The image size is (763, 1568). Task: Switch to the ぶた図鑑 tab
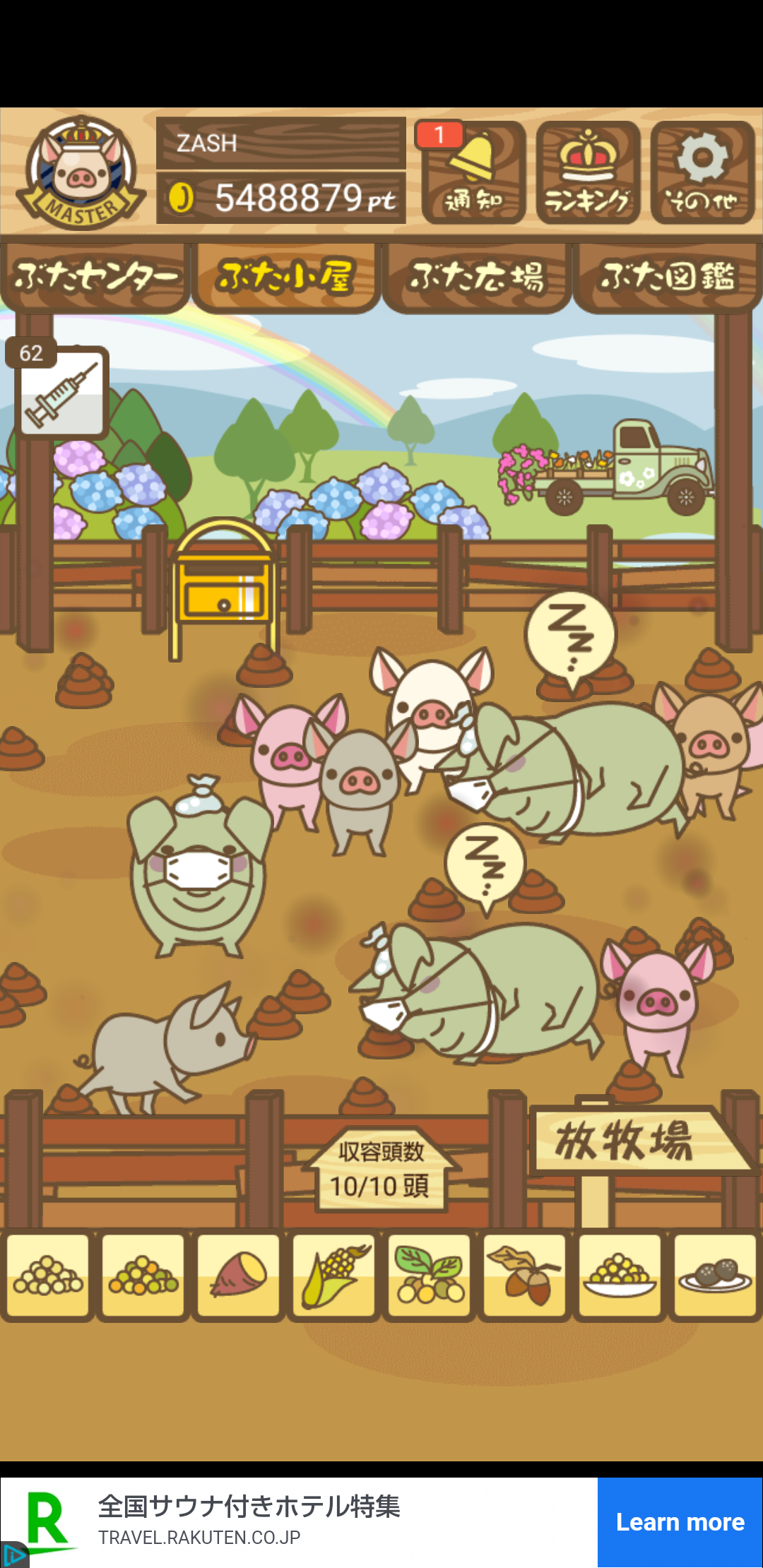(x=668, y=277)
